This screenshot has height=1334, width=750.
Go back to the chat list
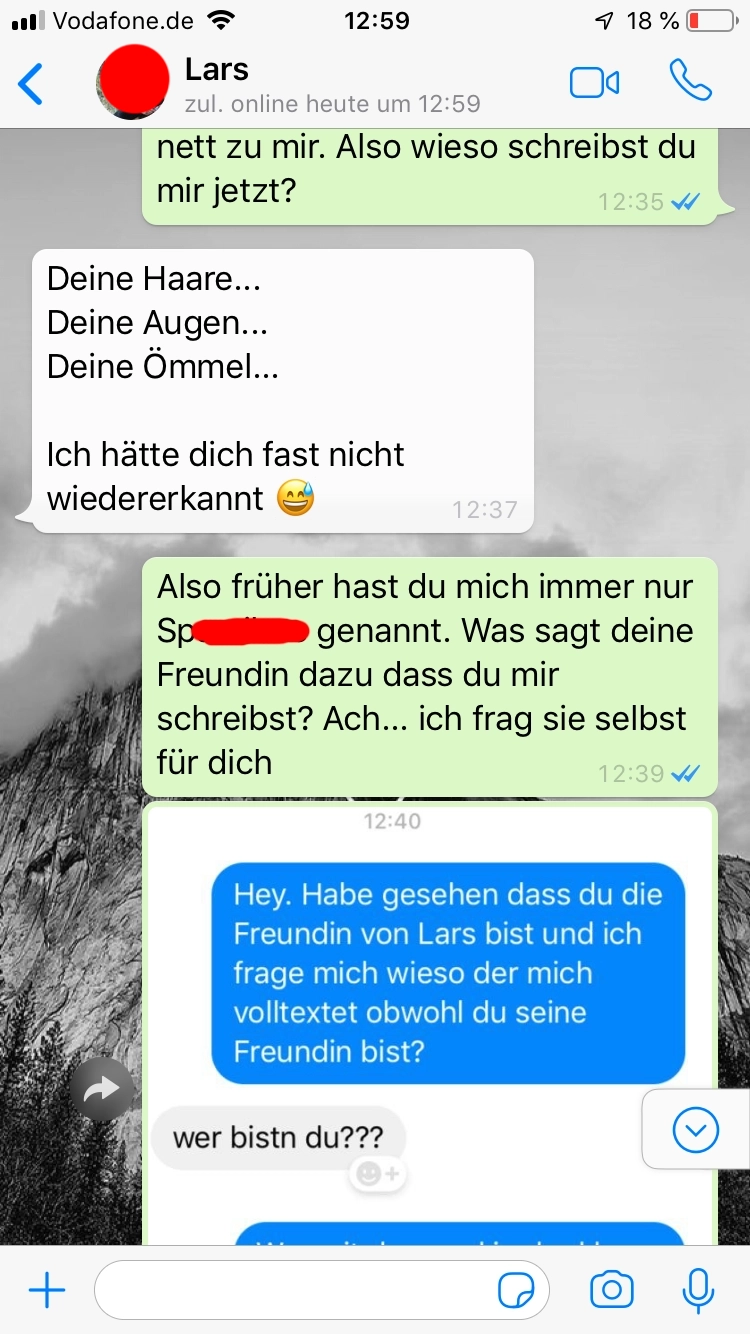point(32,85)
